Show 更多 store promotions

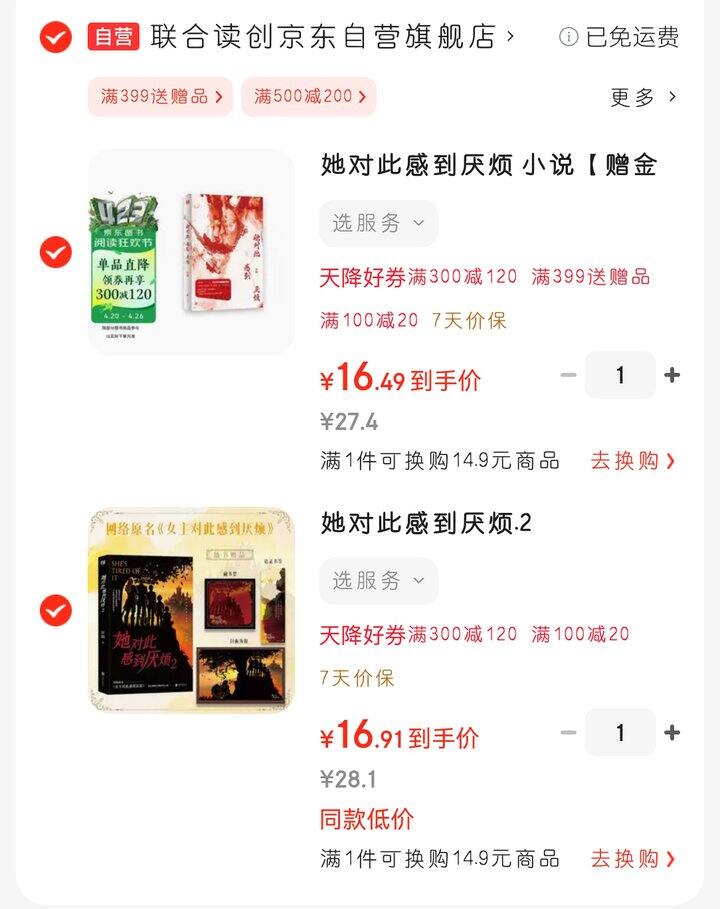click(643, 97)
